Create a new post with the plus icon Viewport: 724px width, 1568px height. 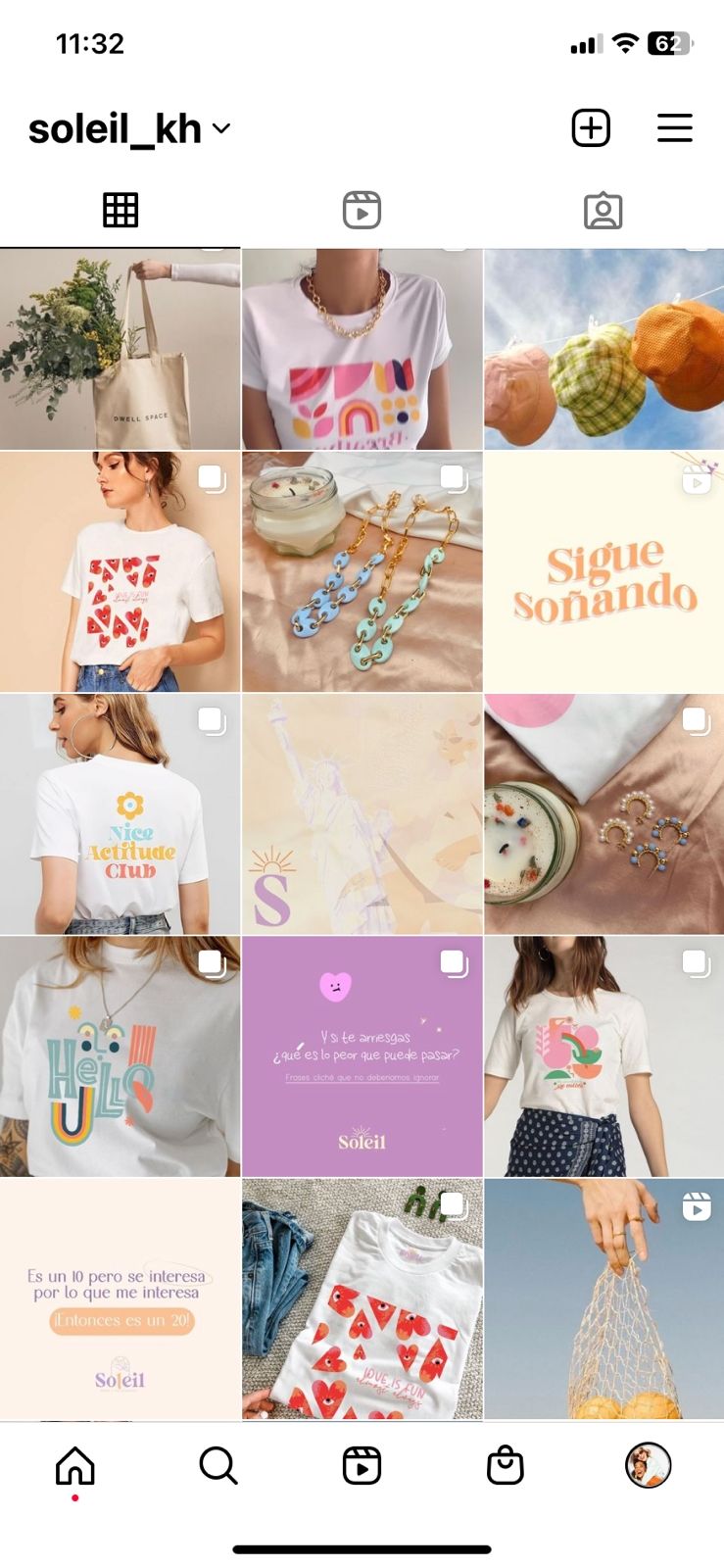click(591, 127)
